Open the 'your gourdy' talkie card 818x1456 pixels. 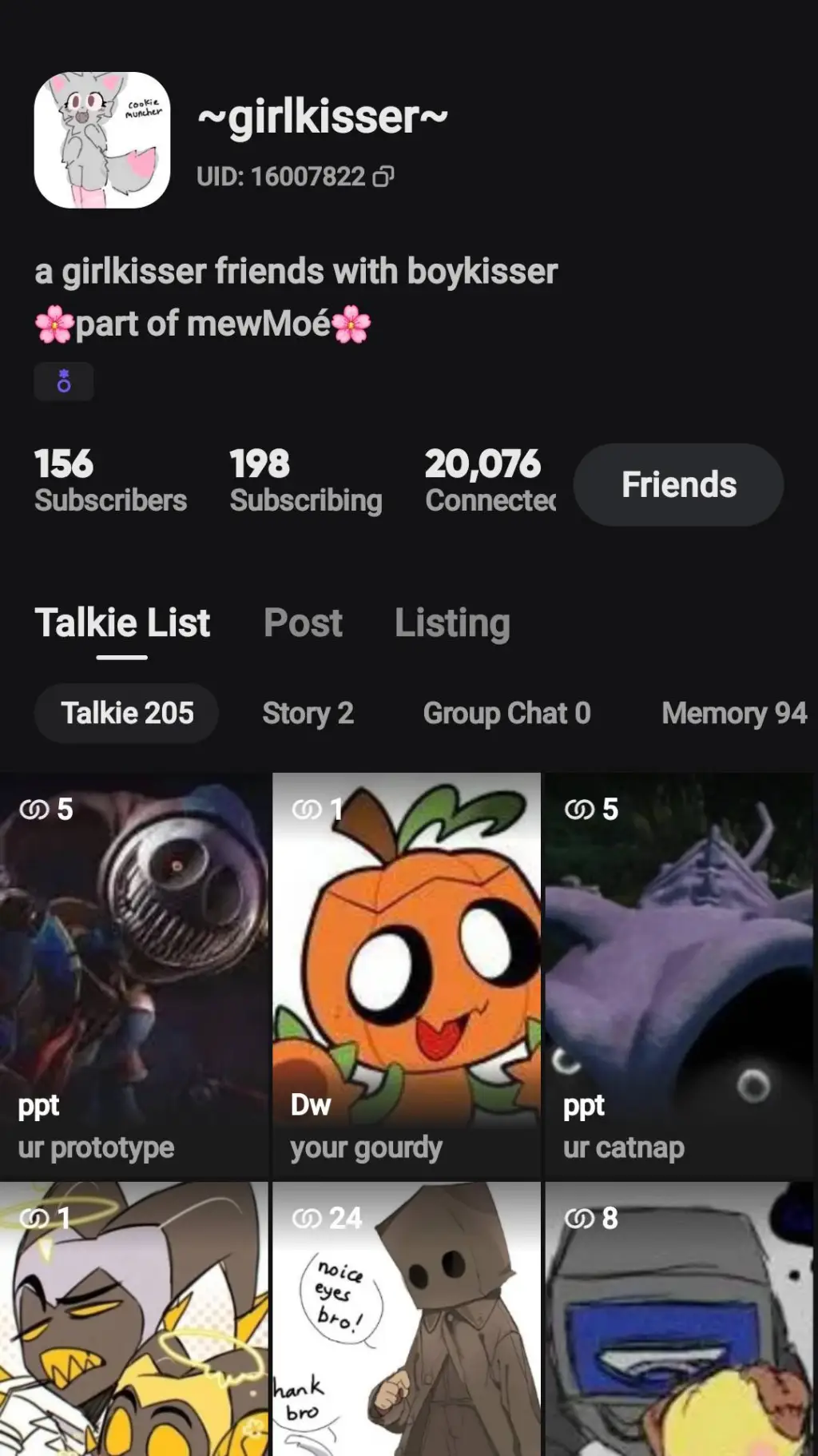[407, 975]
